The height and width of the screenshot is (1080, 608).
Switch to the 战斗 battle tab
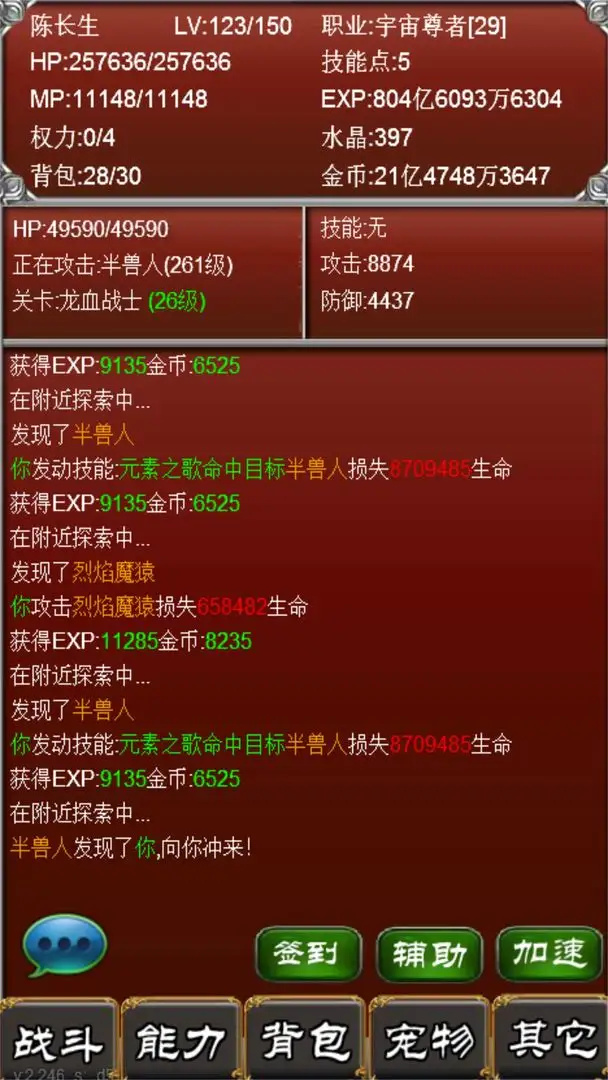point(60,1040)
